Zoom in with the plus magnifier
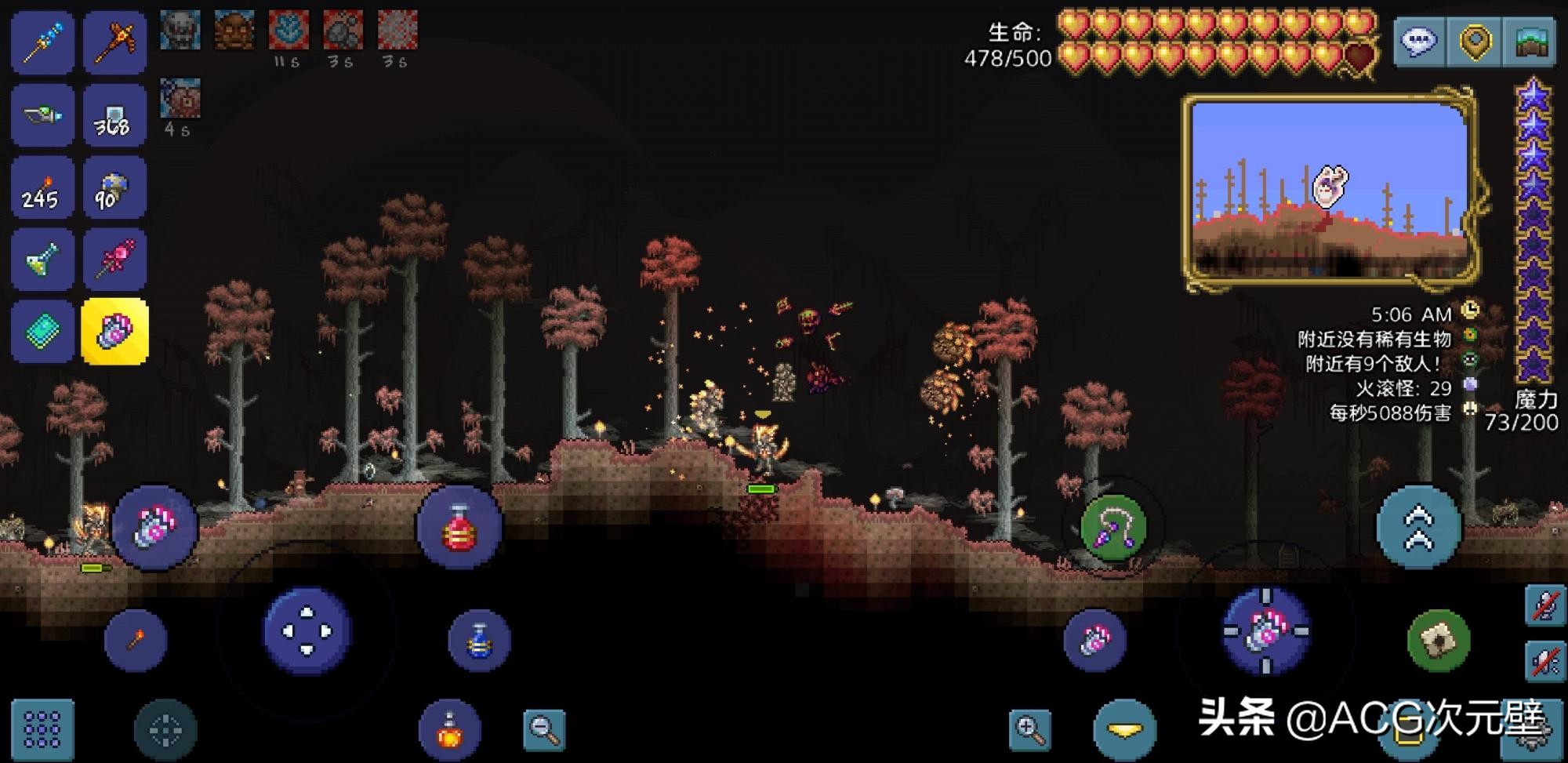 1029,729
